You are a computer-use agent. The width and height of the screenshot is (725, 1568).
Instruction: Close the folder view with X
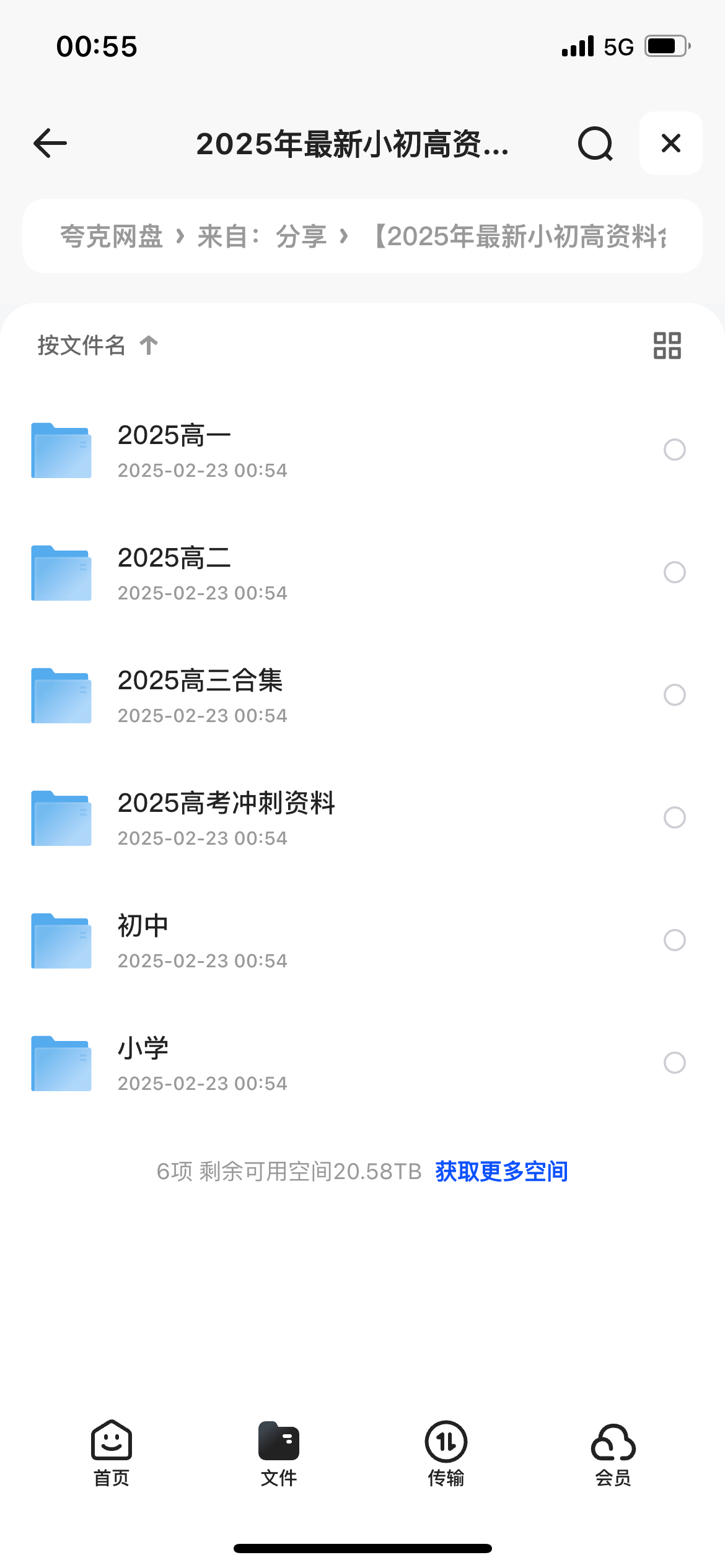[x=671, y=143]
